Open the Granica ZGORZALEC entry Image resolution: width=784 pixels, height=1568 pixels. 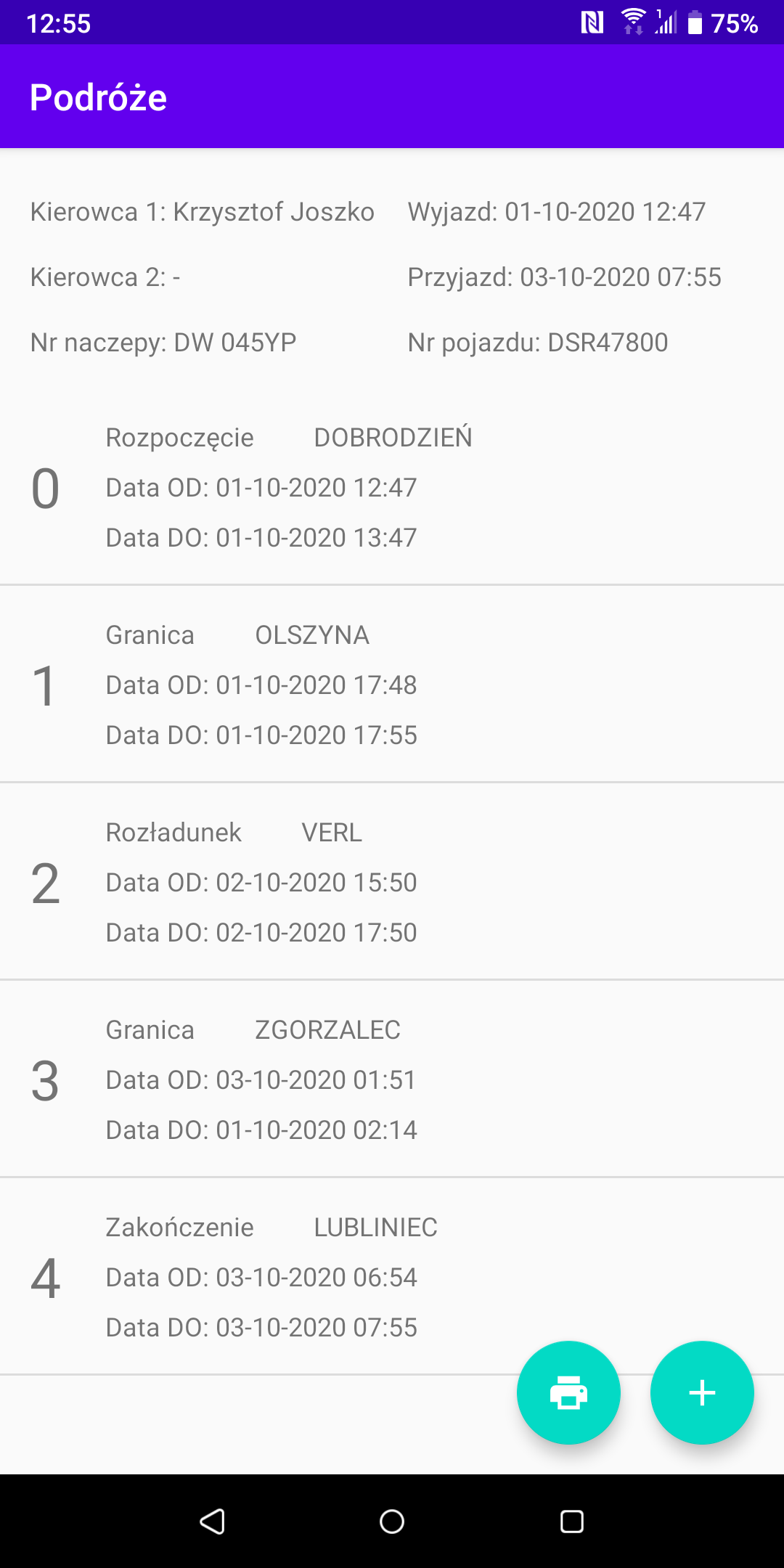coord(392,1079)
